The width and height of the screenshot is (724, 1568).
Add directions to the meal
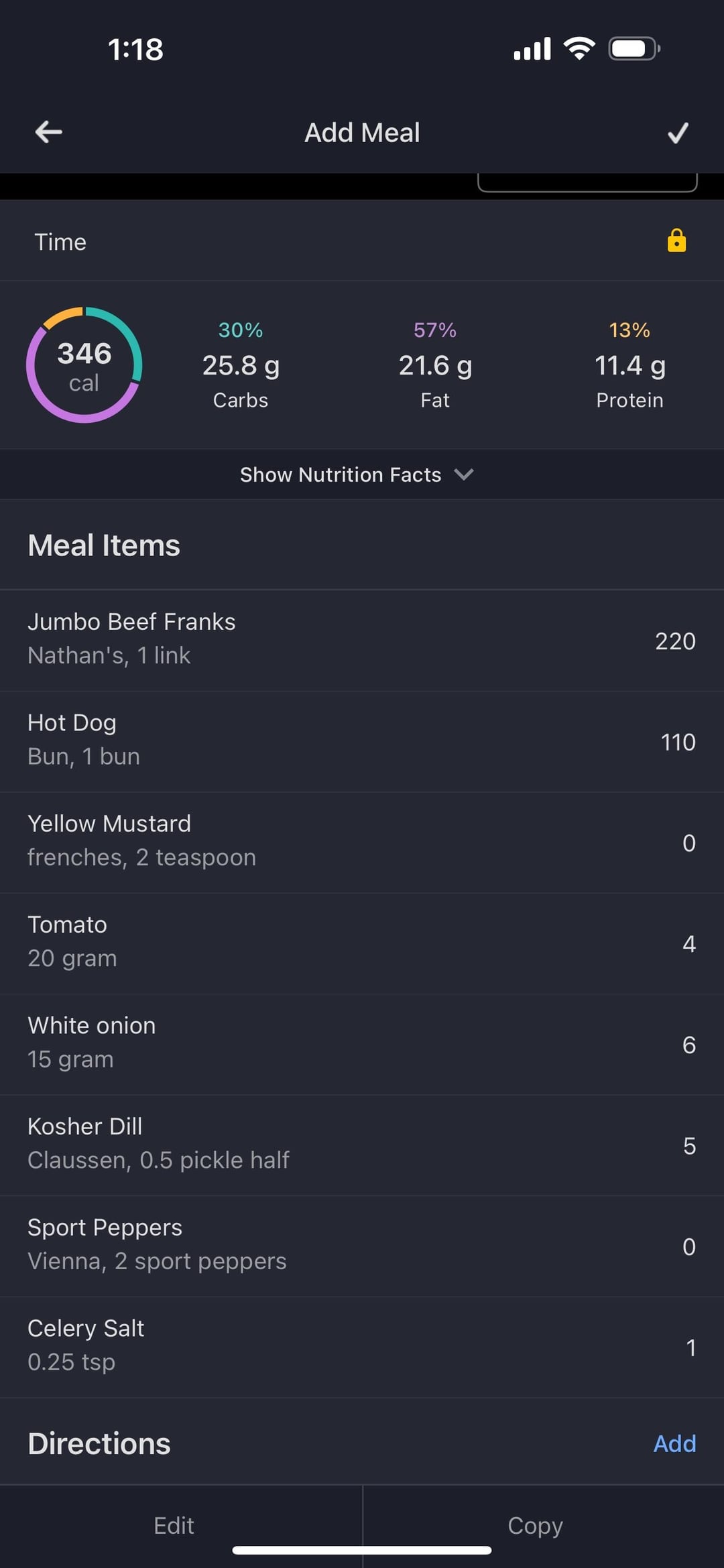(674, 1443)
